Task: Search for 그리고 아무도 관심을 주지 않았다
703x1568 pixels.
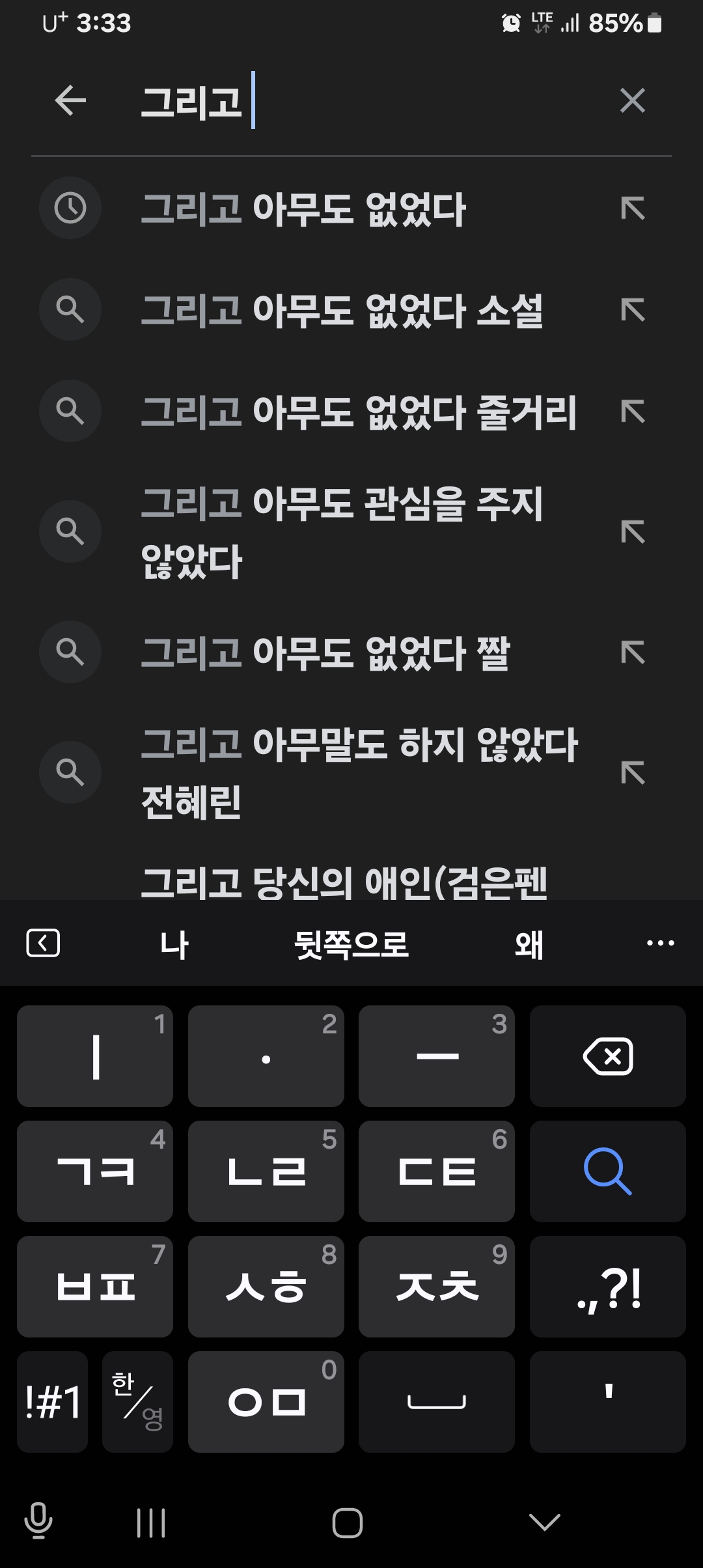Action: [342, 531]
